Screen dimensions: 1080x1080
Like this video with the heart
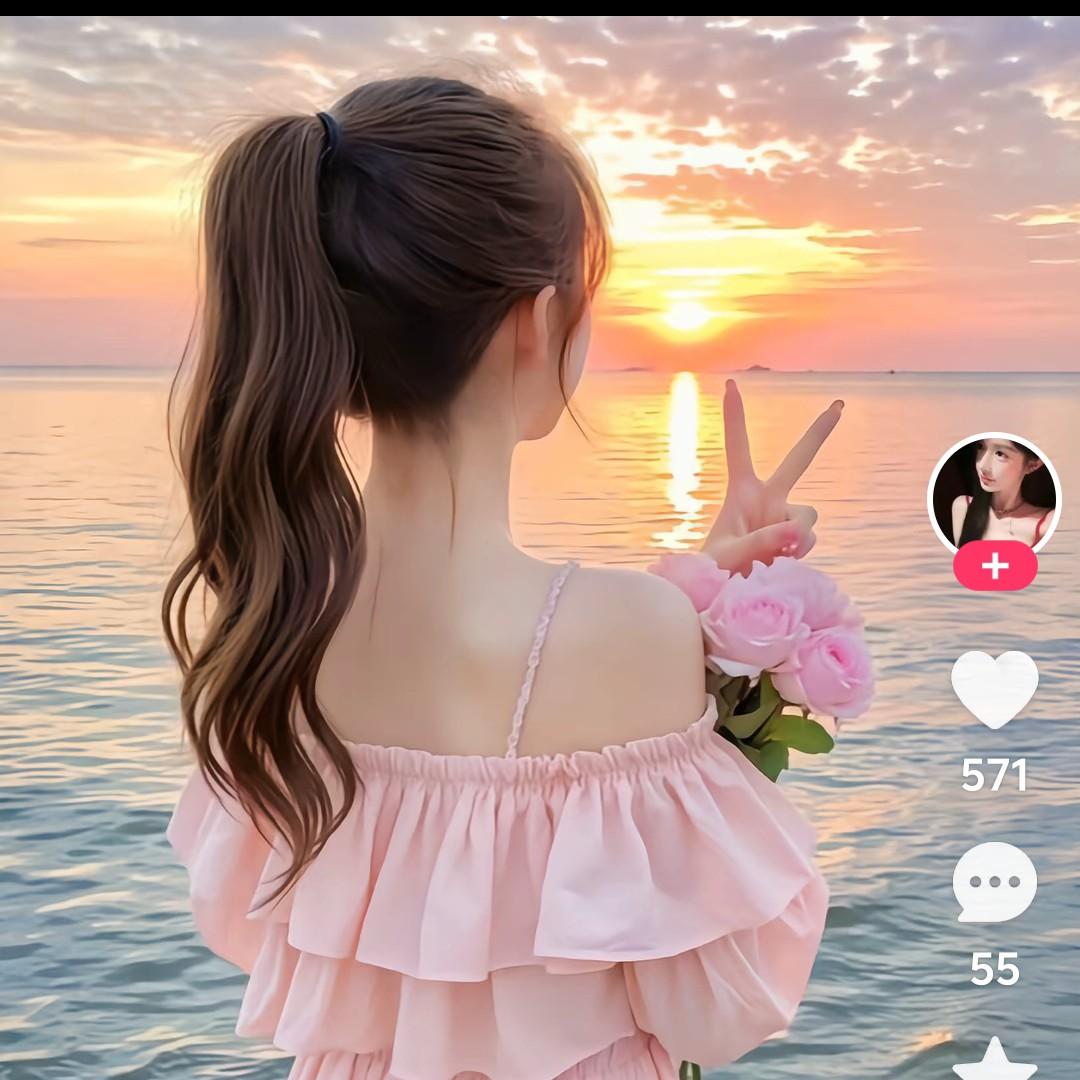pyautogui.click(x=995, y=689)
